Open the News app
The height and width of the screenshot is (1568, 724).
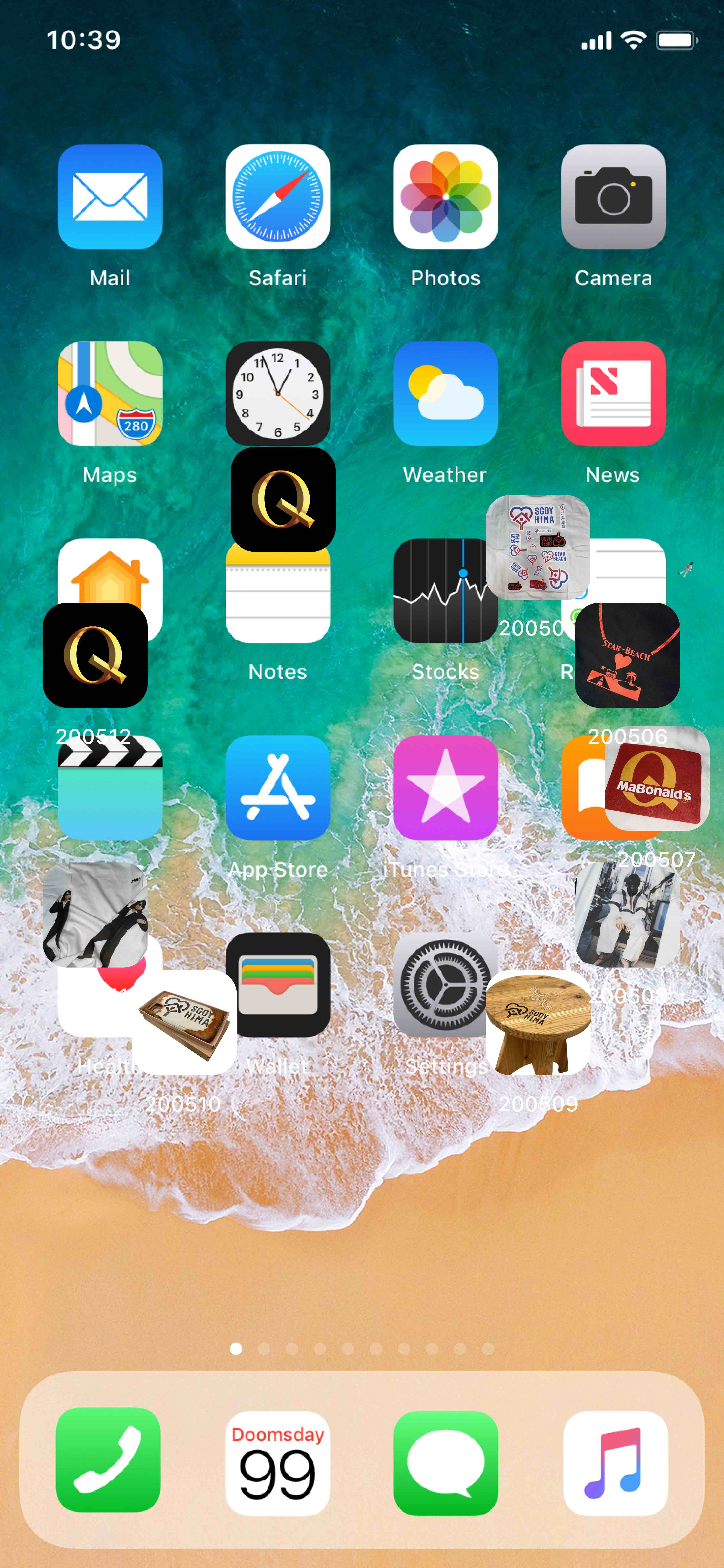[613, 394]
